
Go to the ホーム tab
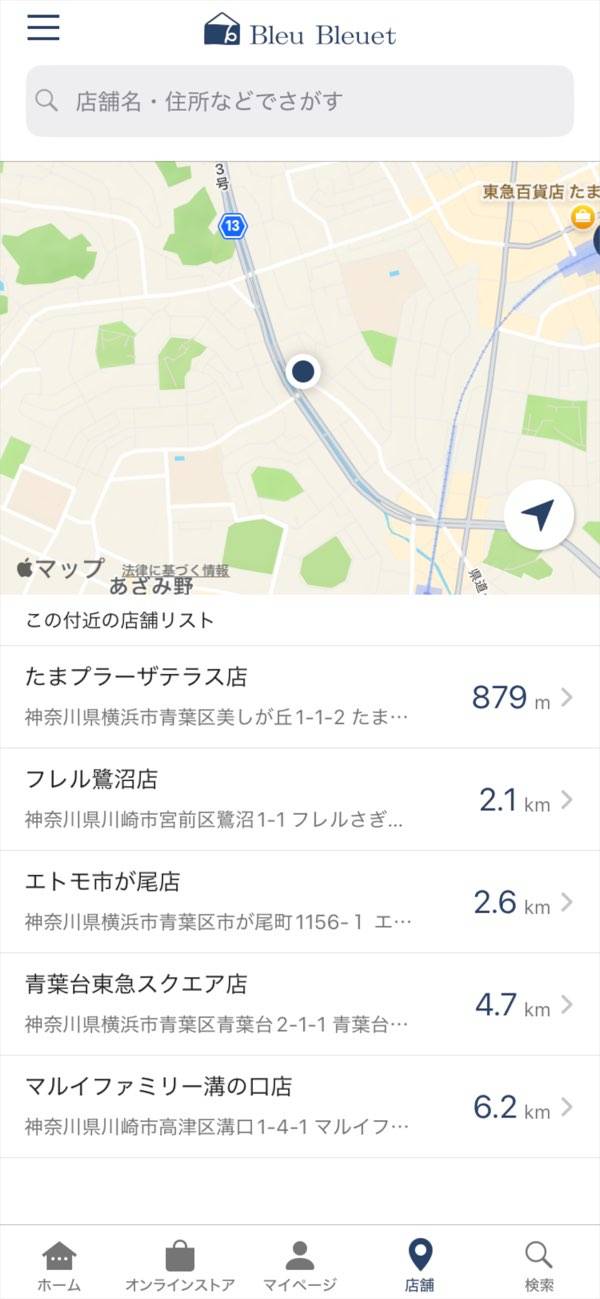[59, 1266]
